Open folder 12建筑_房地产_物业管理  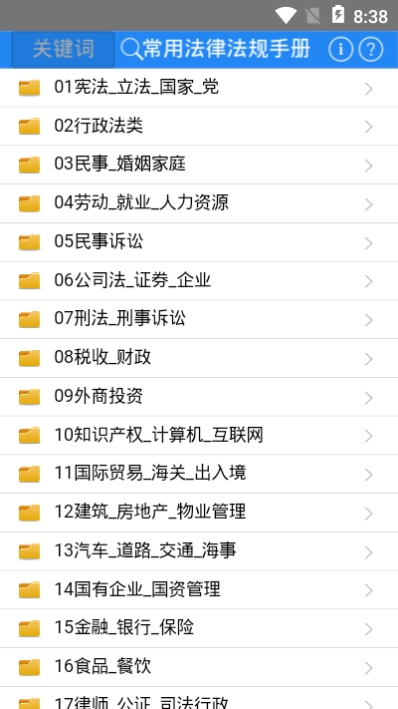click(199, 513)
